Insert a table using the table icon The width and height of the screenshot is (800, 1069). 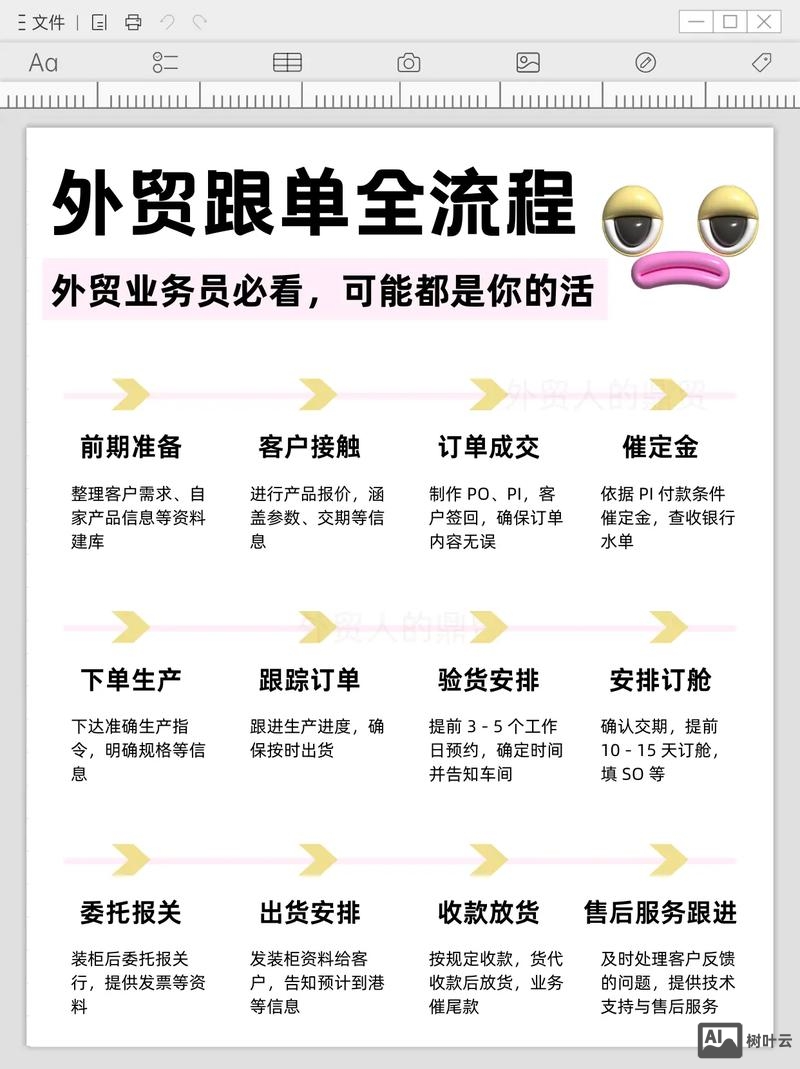tap(287, 62)
